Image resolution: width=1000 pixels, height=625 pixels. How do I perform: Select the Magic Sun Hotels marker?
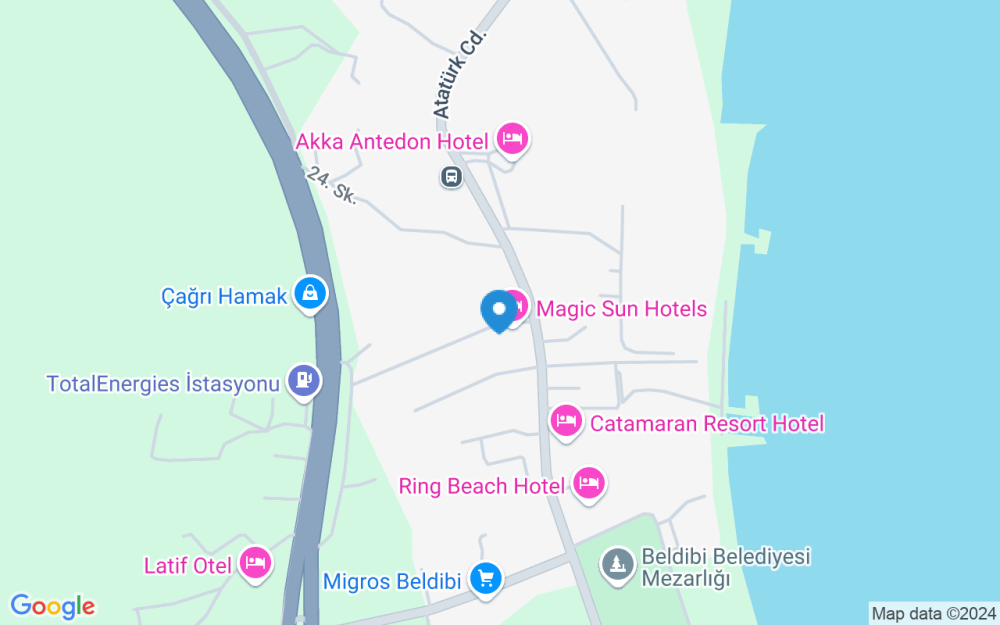click(516, 305)
